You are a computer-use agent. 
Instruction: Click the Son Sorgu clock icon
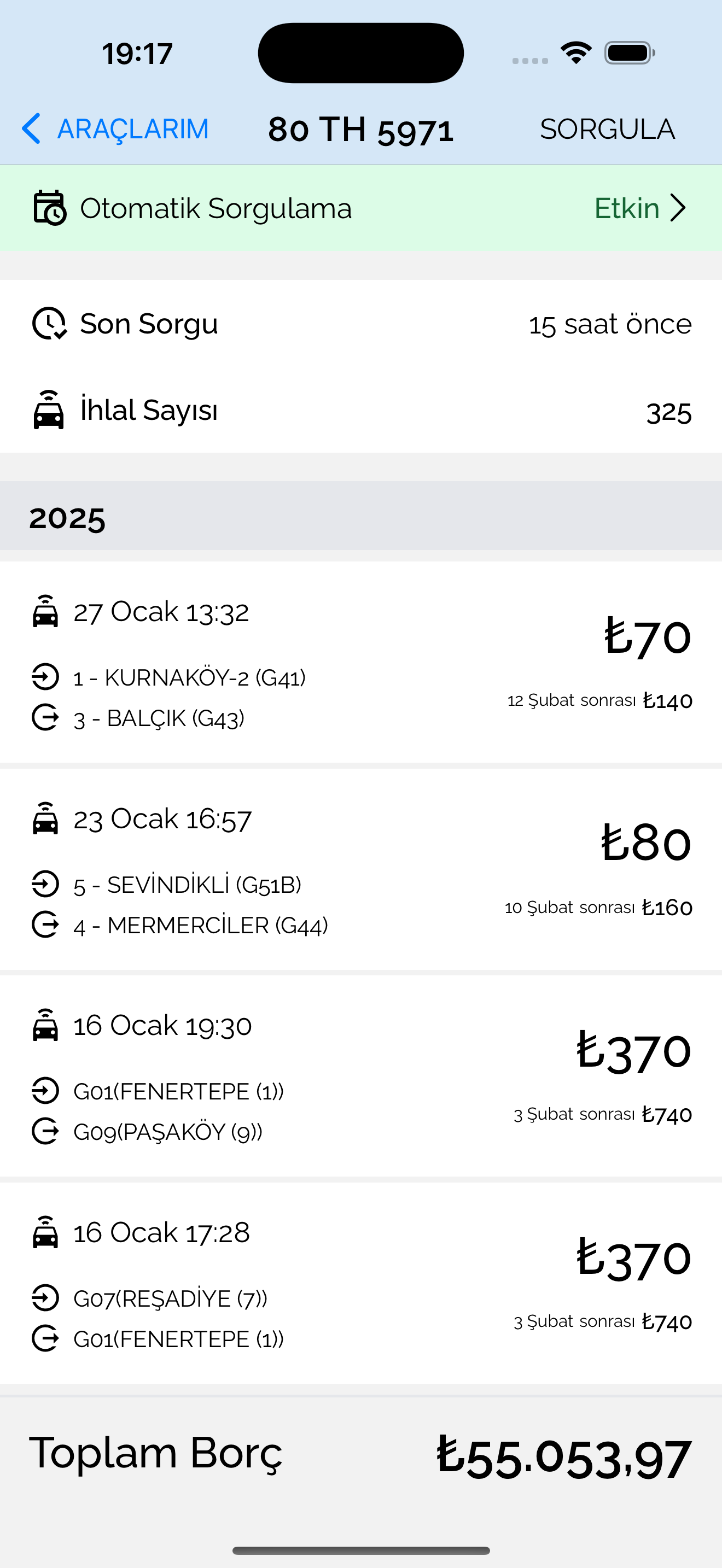pos(49,324)
